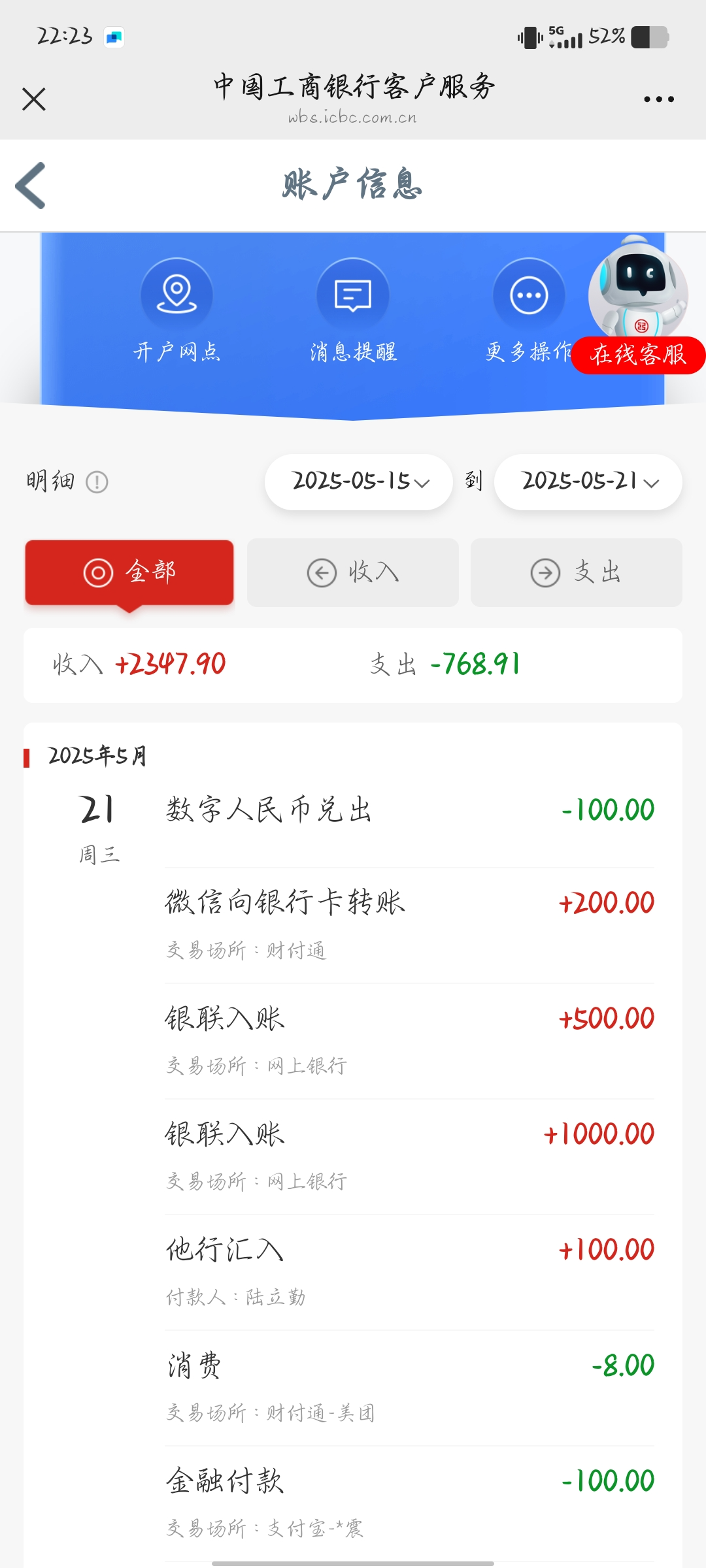Open the 数字人民币兑出 transaction
706x1568 pixels.
pos(409,810)
